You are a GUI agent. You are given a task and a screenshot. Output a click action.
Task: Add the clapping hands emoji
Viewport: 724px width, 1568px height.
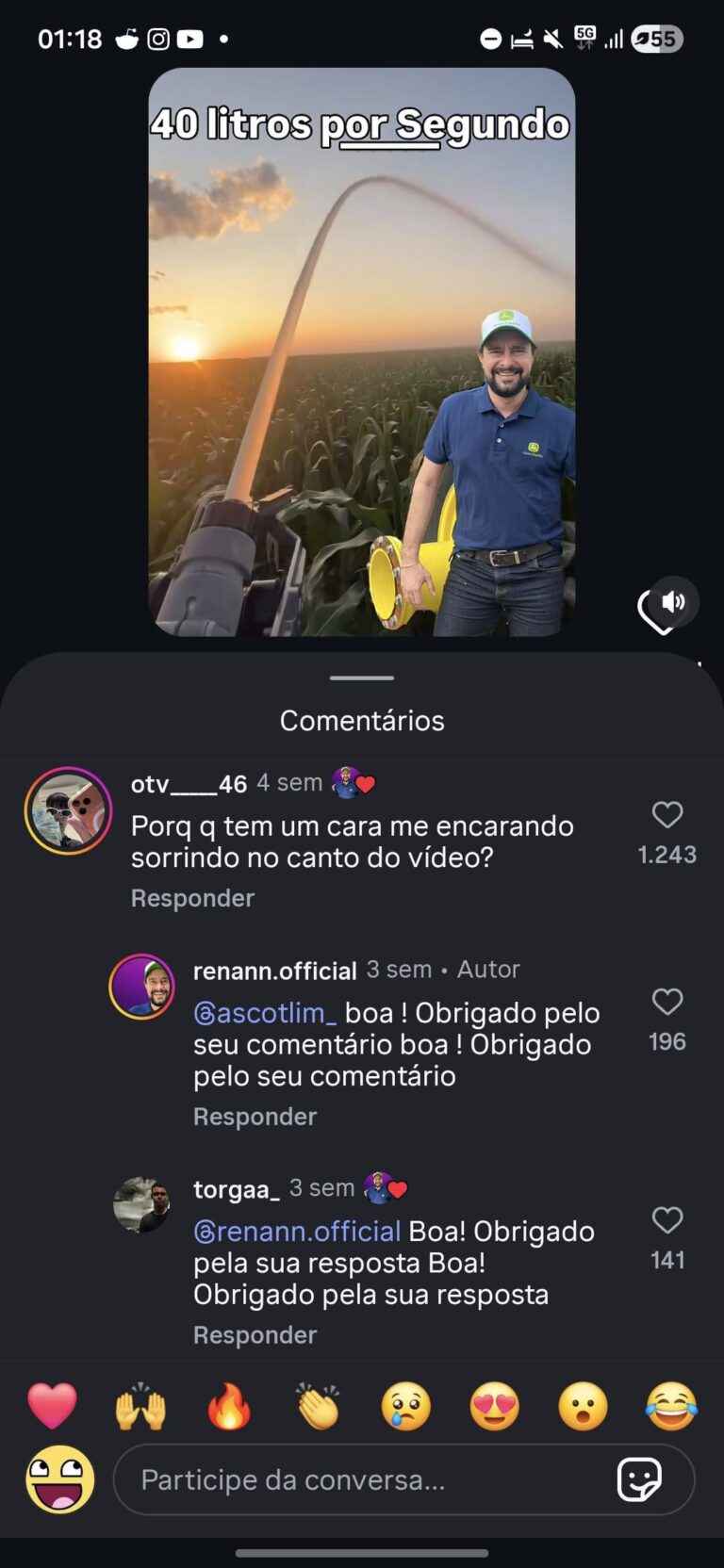[318, 1406]
